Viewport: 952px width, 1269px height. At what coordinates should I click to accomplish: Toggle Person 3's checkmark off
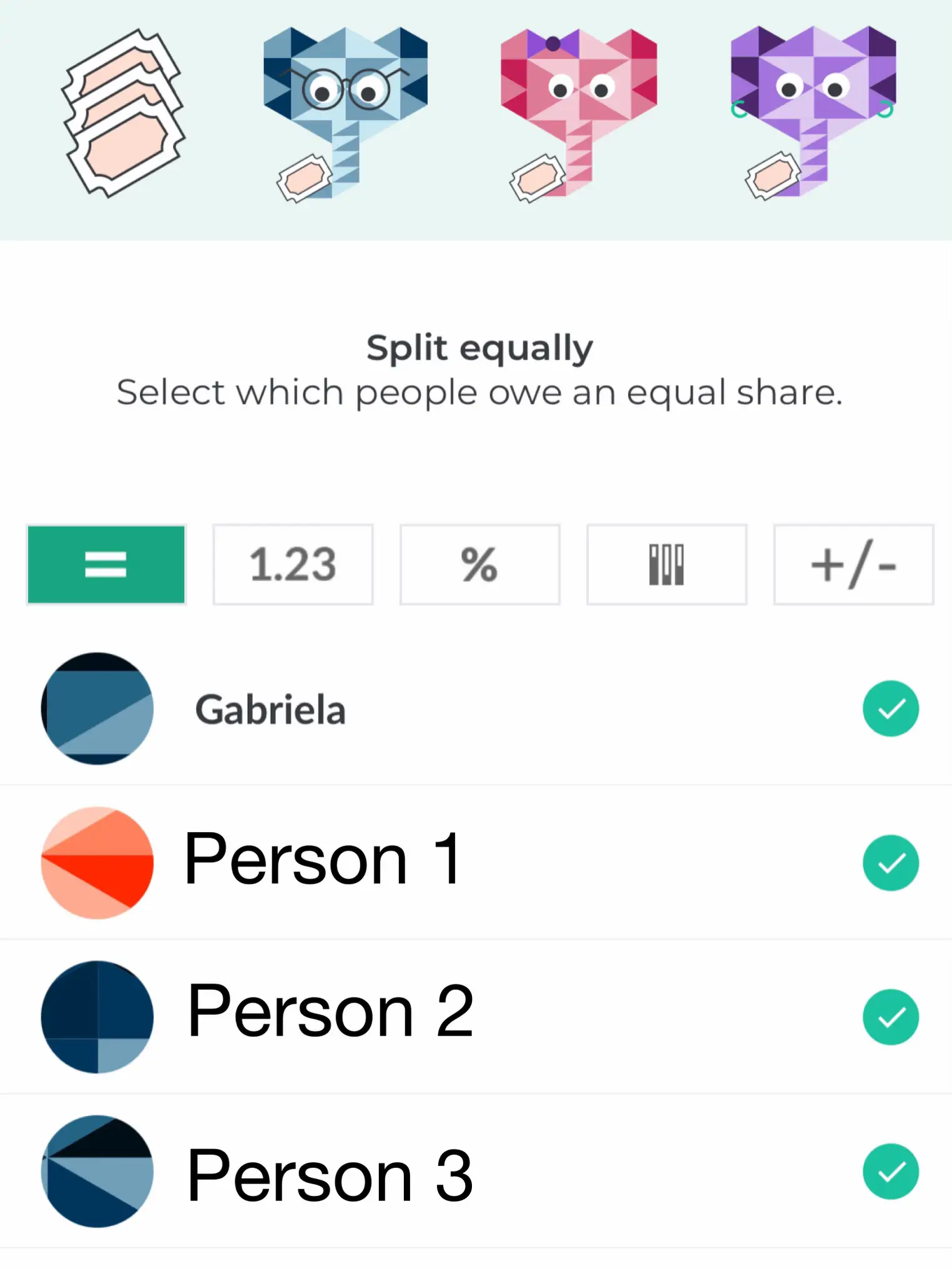coord(890,1172)
